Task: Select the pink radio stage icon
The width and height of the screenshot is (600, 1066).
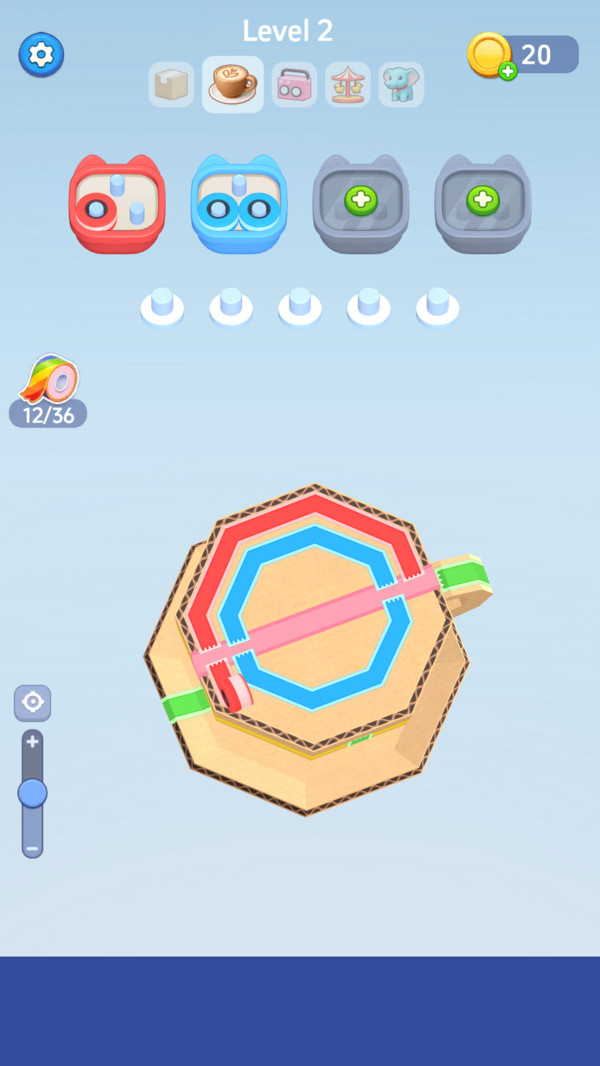Action: 294,85
